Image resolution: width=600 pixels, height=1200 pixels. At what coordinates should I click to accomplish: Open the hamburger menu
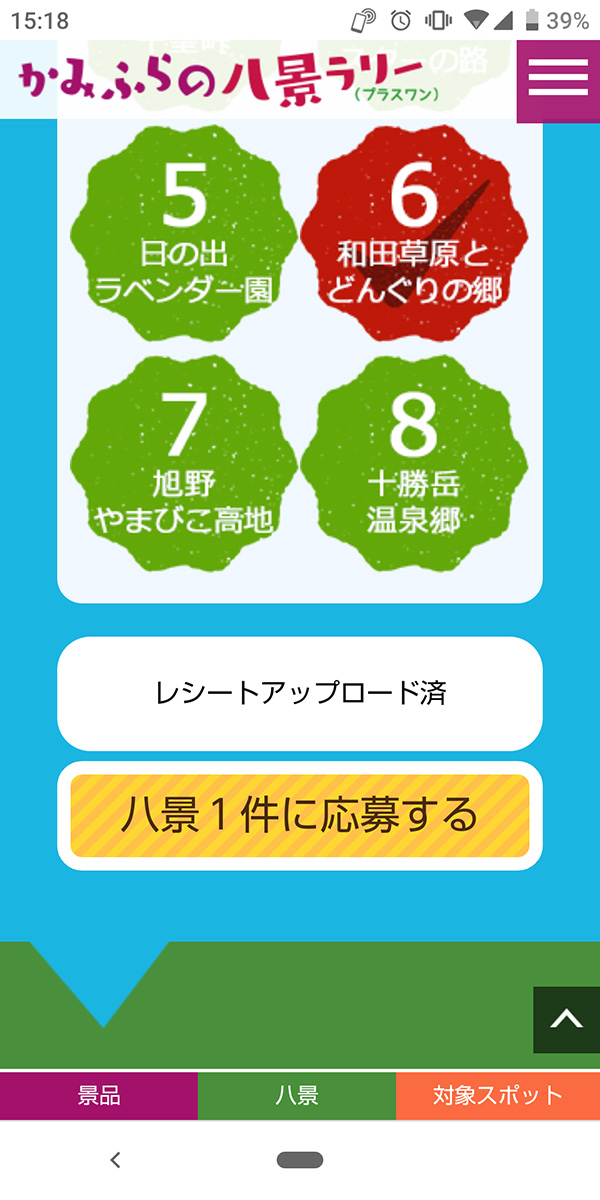[x=558, y=80]
